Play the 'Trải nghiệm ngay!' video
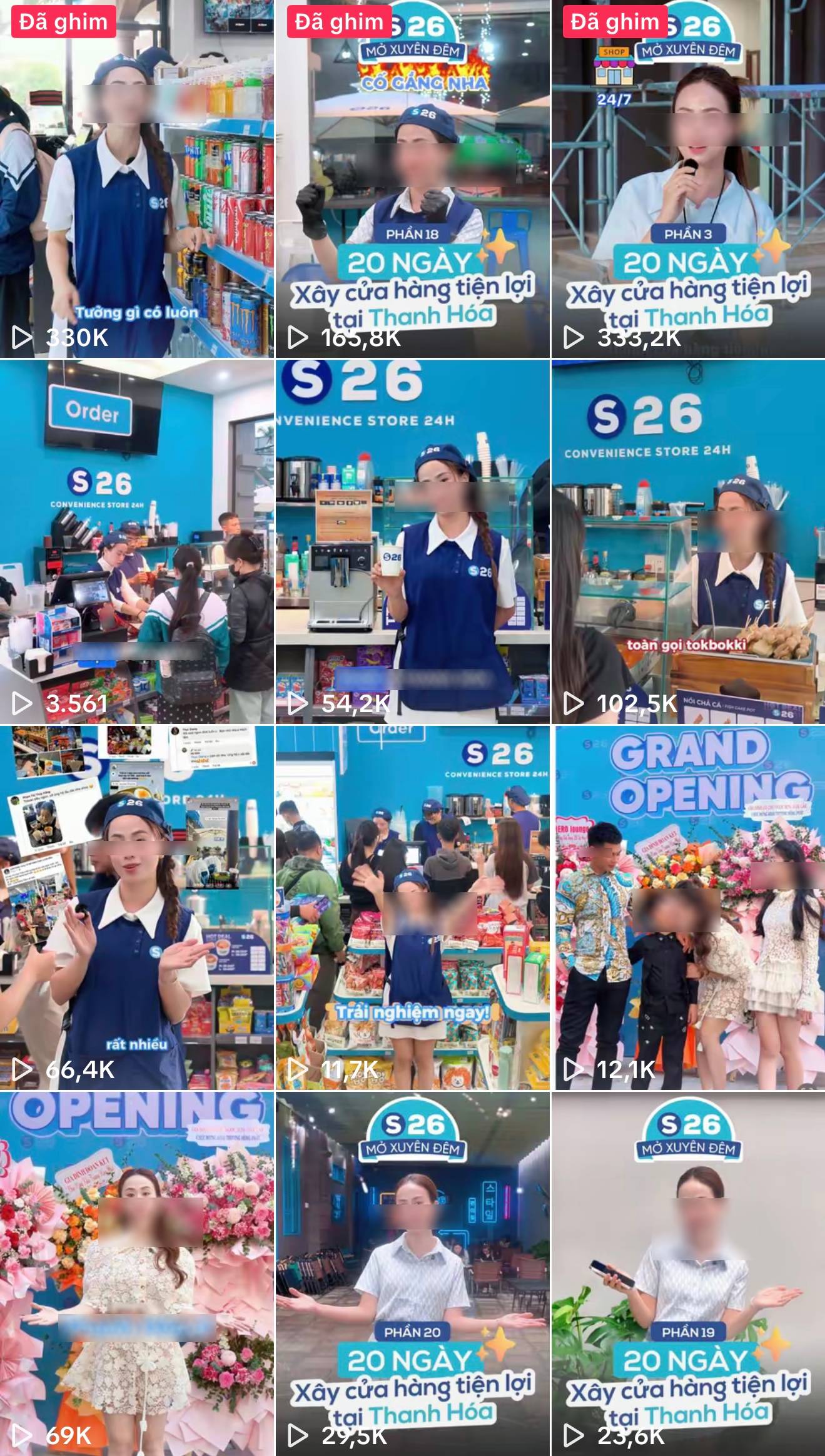 click(x=412, y=907)
